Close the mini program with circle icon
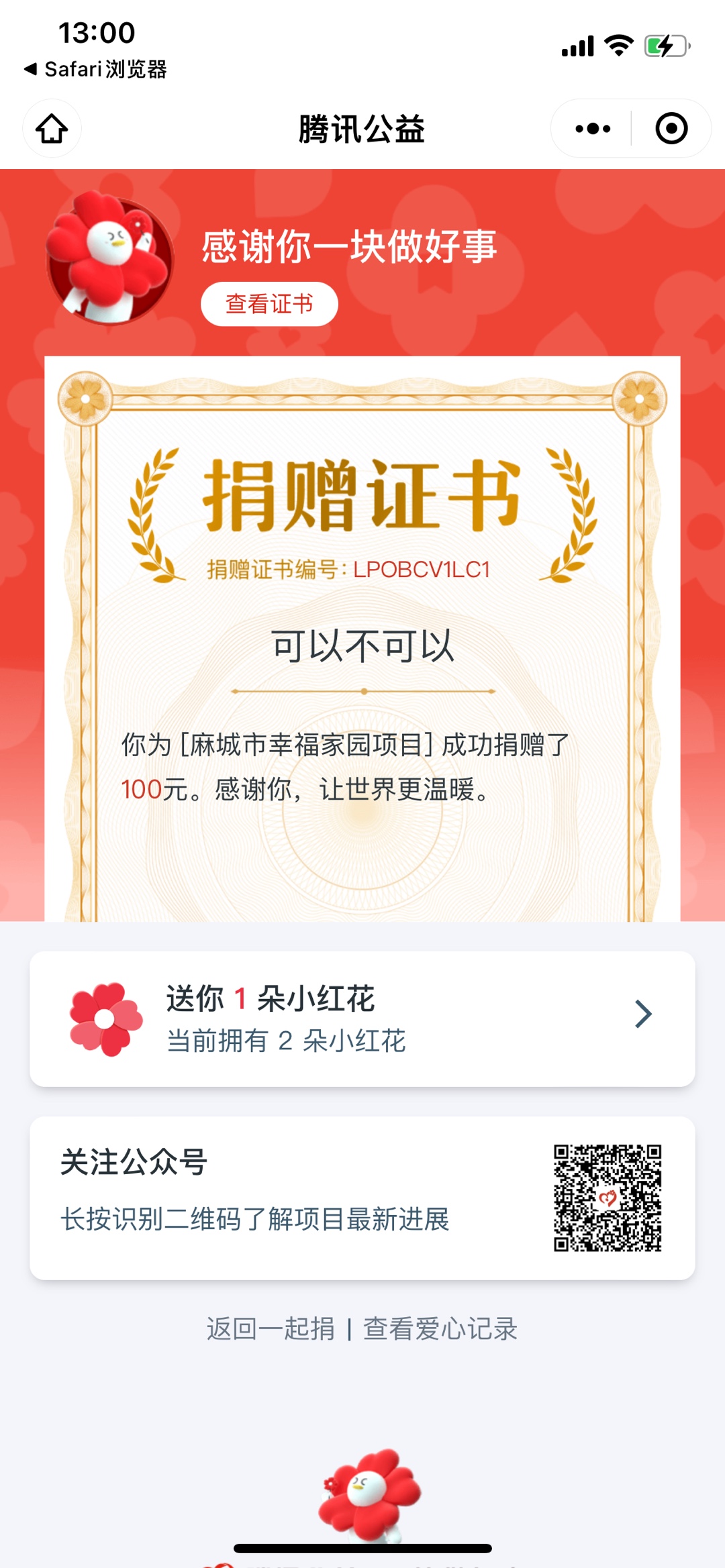725x1568 pixels. coord(671,129)
